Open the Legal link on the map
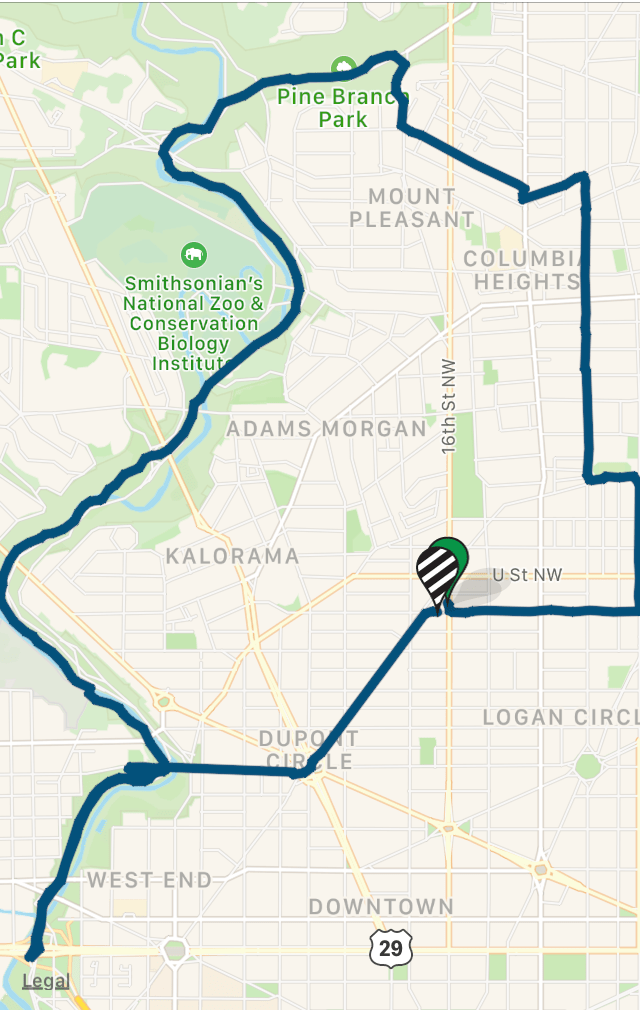Screen dimensions: 640x1010 [x=46, y=981]
